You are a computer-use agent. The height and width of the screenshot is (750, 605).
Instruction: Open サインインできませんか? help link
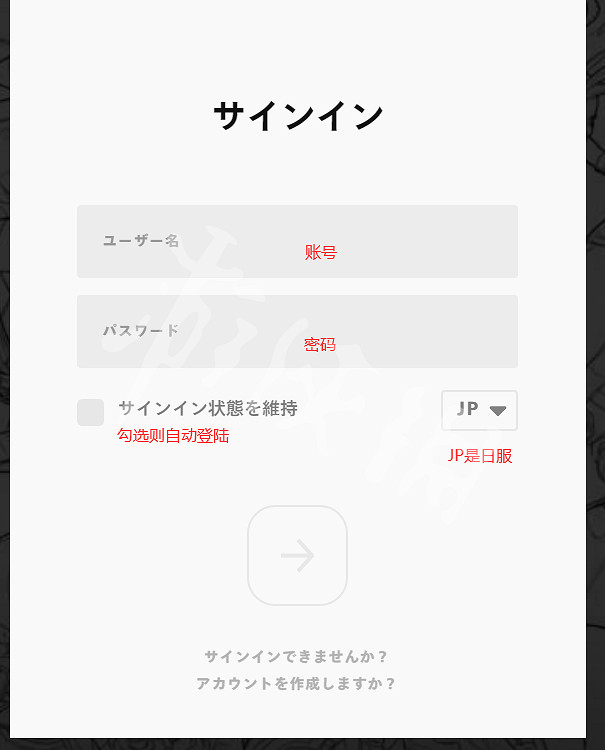tap(296, 656)
